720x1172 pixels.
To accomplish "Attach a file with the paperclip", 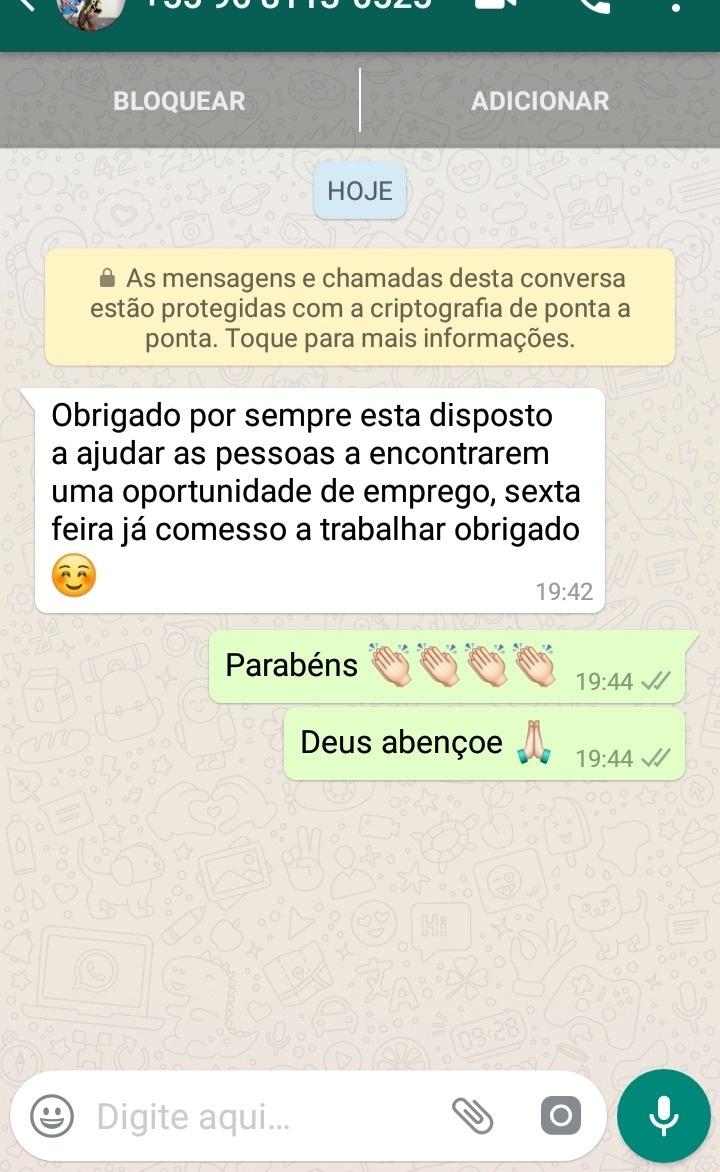I will (473, 1116).
